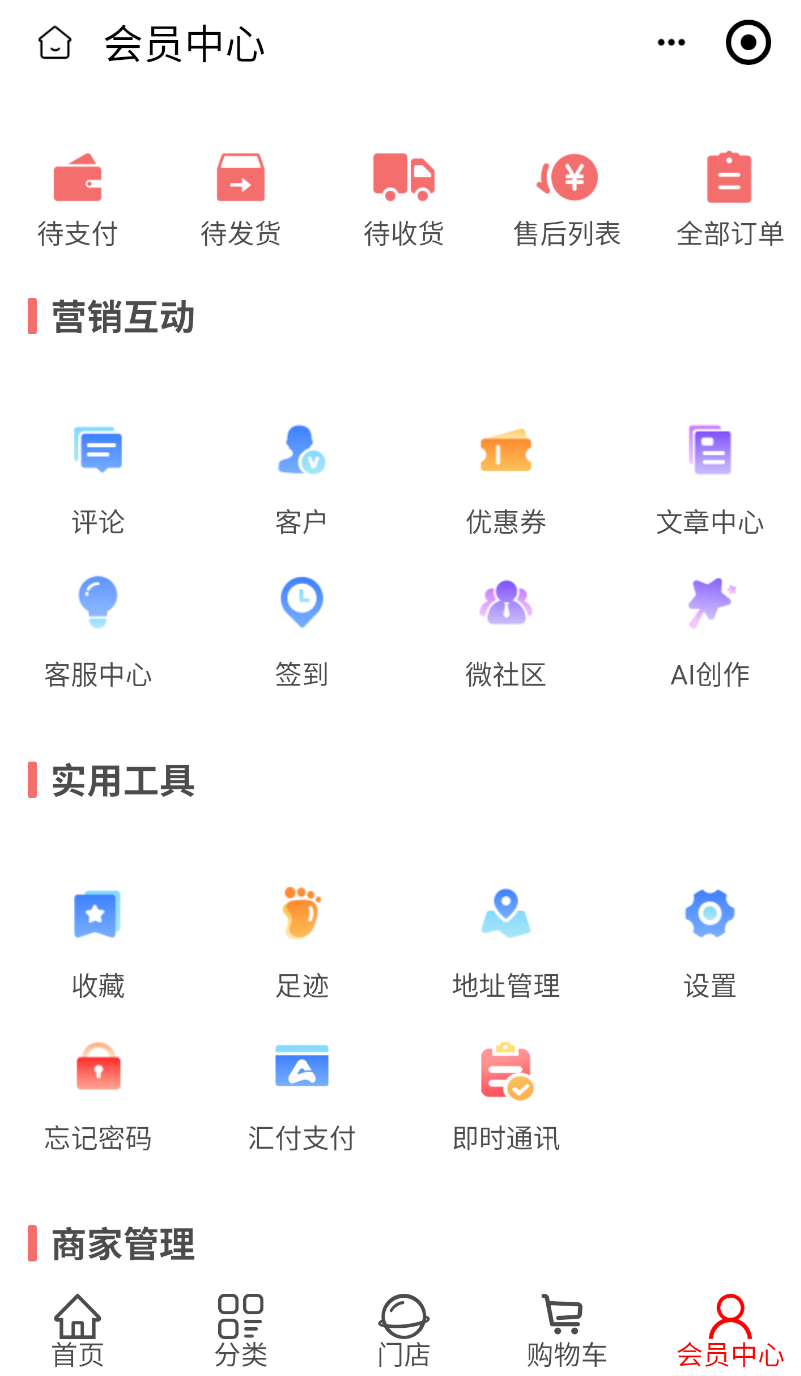Open 收藏 favorites
801x1376 pixels.
(98, 942)
